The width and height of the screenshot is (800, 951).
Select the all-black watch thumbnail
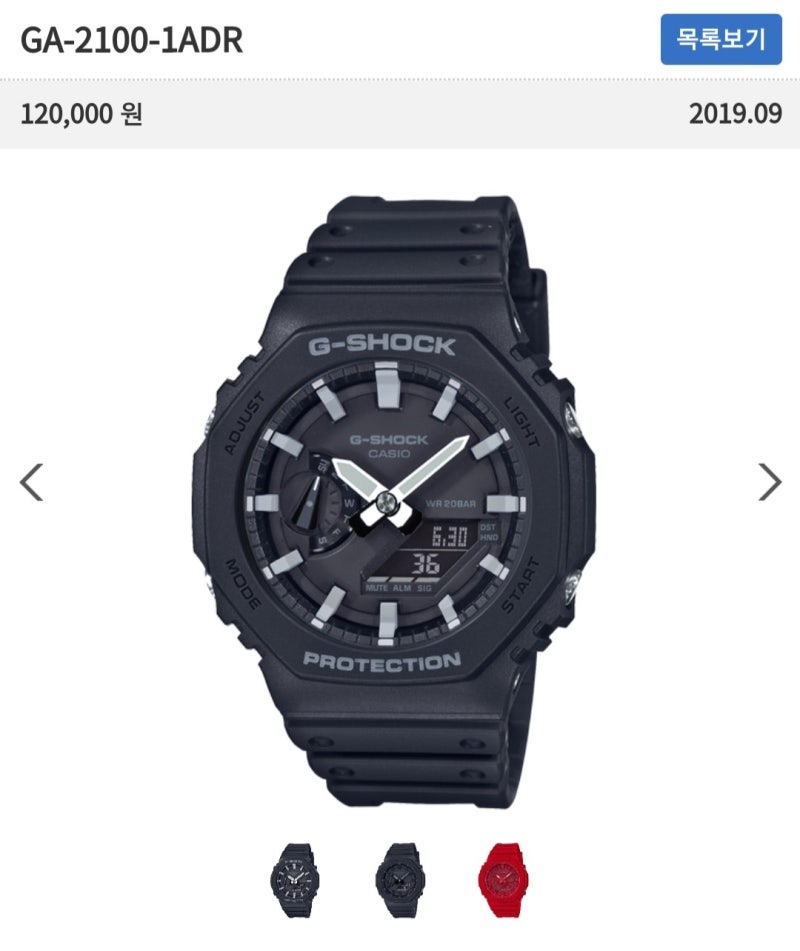tap(399, 874)
